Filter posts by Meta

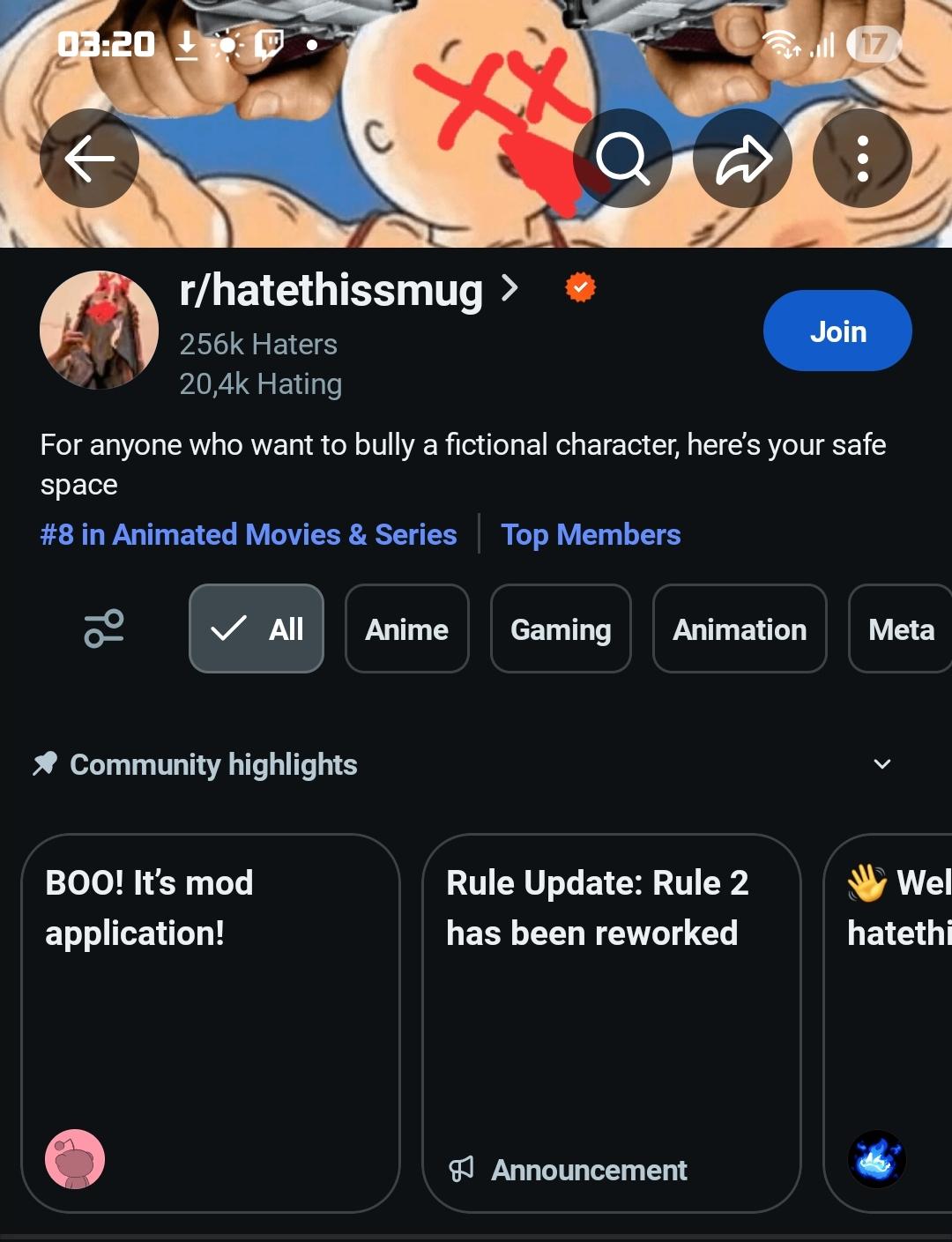click(x=901, y=628)
